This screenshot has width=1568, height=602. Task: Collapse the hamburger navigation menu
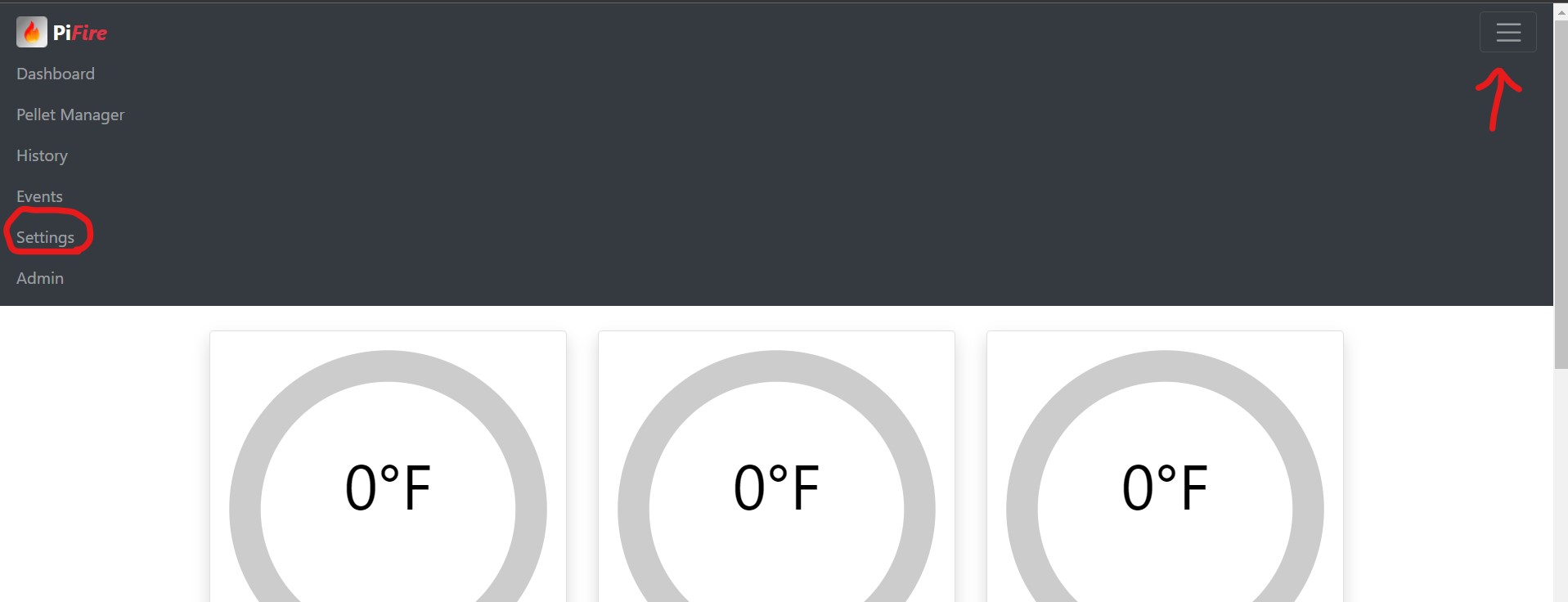1507,33
